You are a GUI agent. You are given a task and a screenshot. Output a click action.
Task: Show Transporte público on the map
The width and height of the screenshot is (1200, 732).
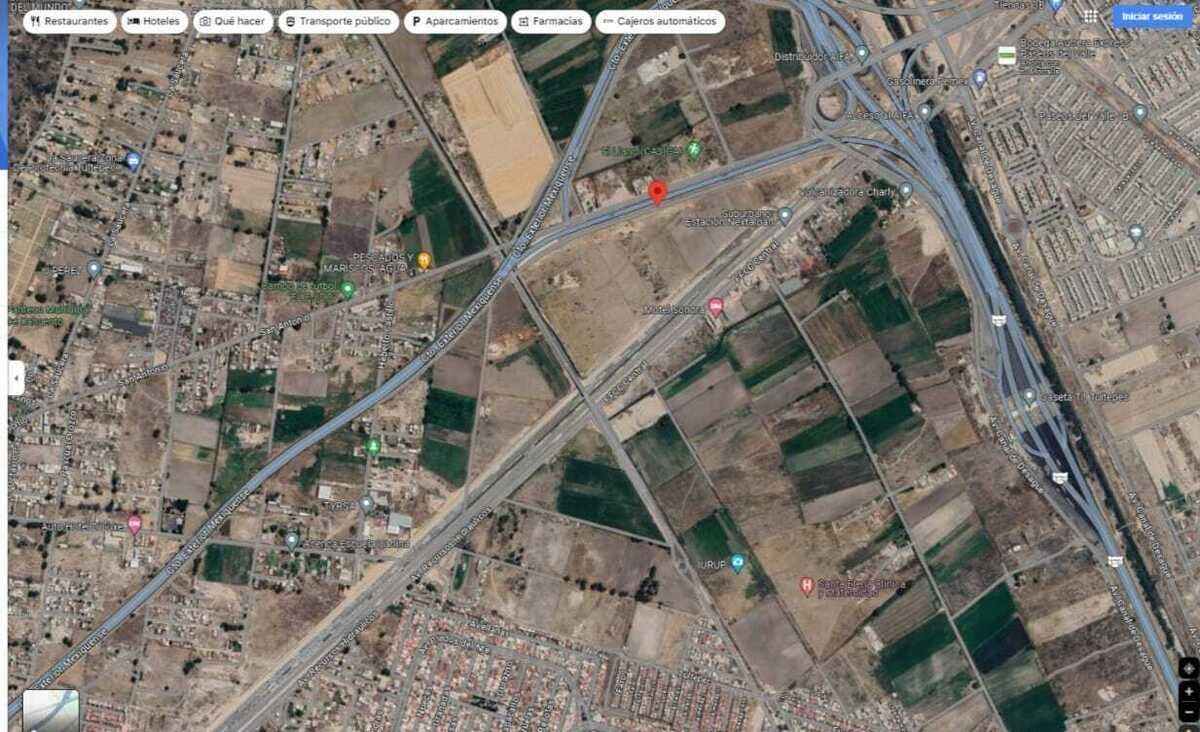[x=338, y=21]
